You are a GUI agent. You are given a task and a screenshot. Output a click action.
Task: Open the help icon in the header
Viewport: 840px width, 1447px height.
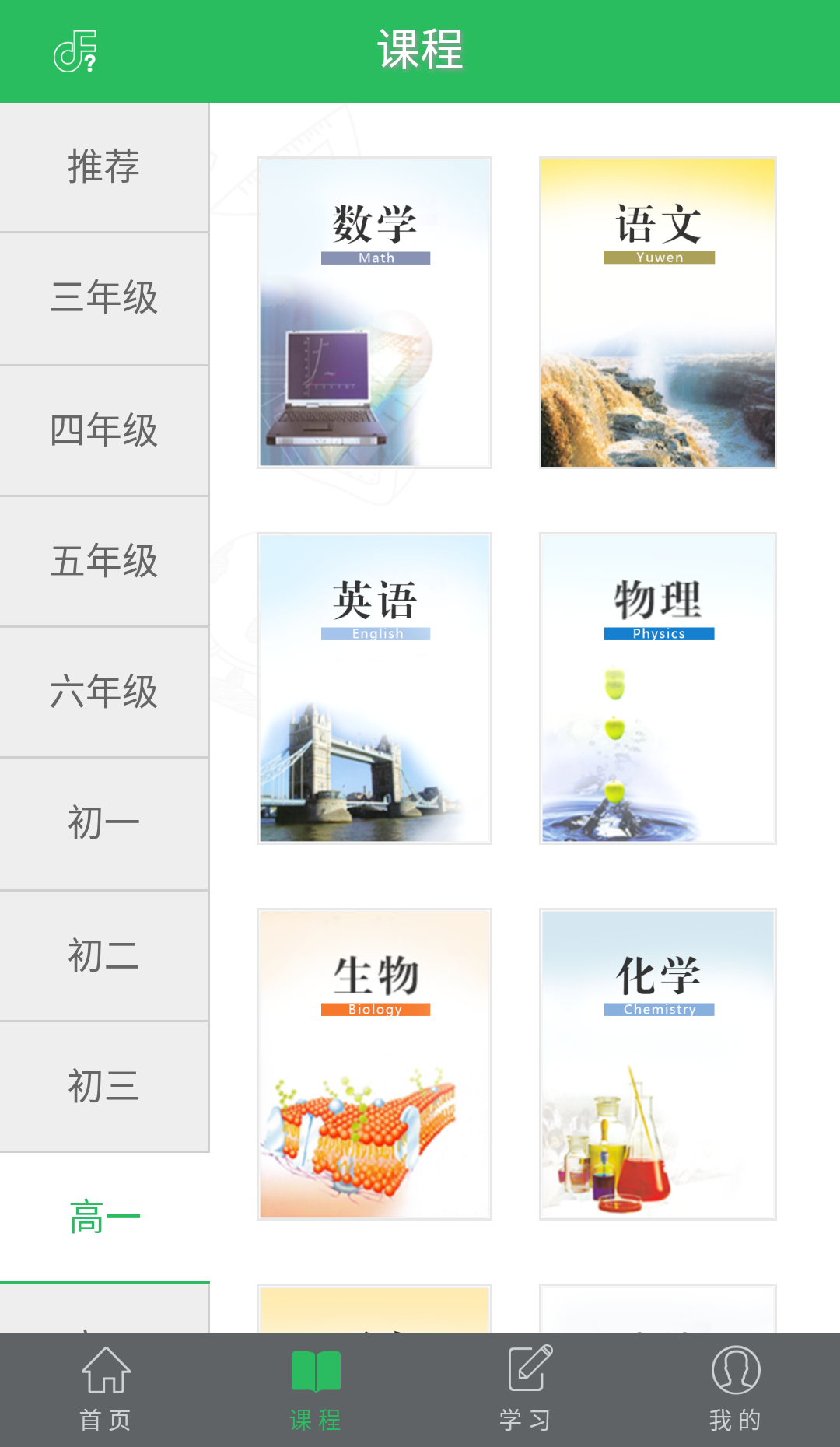pyautogui.click(x=75, y=51)
